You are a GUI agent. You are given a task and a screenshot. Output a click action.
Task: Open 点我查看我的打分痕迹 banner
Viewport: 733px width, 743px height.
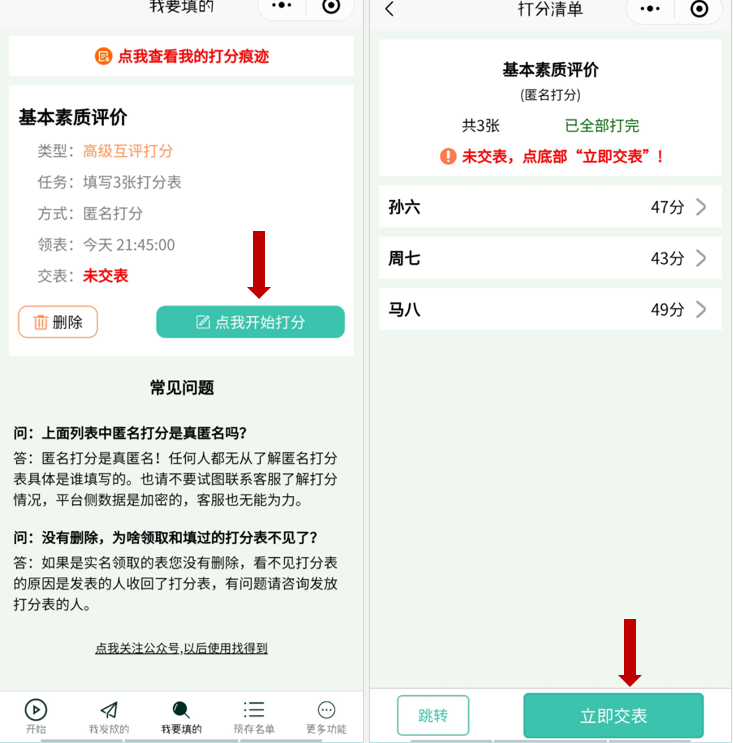click(182, 56)
